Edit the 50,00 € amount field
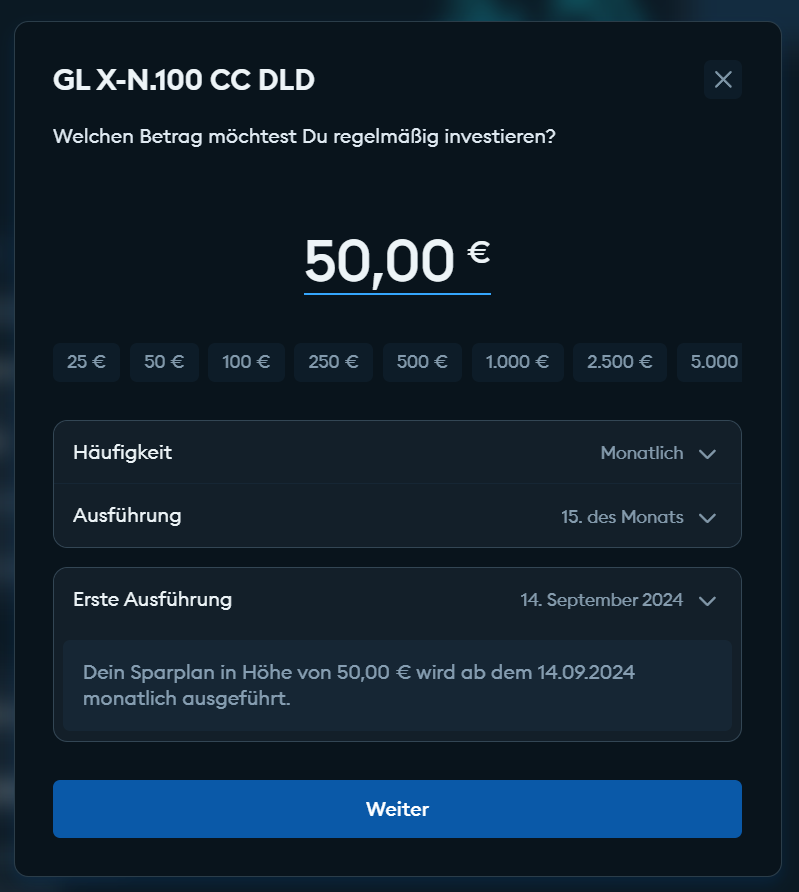Viewport: 799px width, 892px height. pos(381,260)
